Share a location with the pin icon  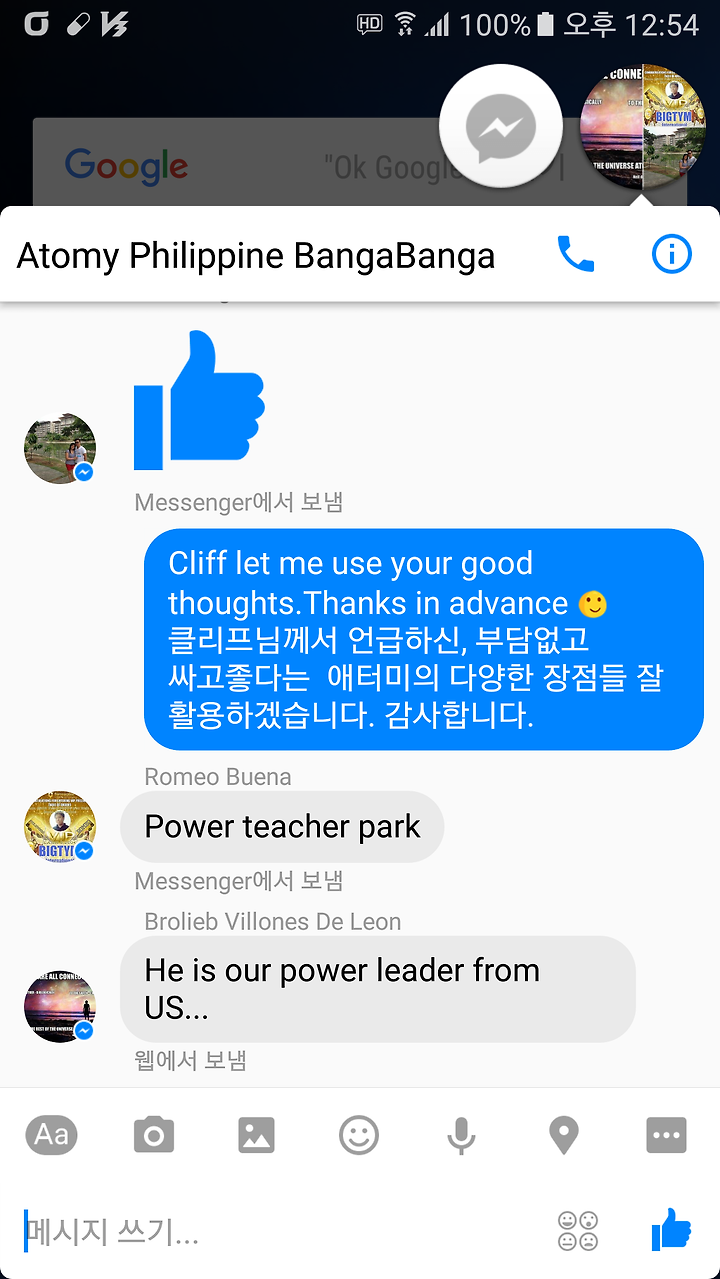564,1136
